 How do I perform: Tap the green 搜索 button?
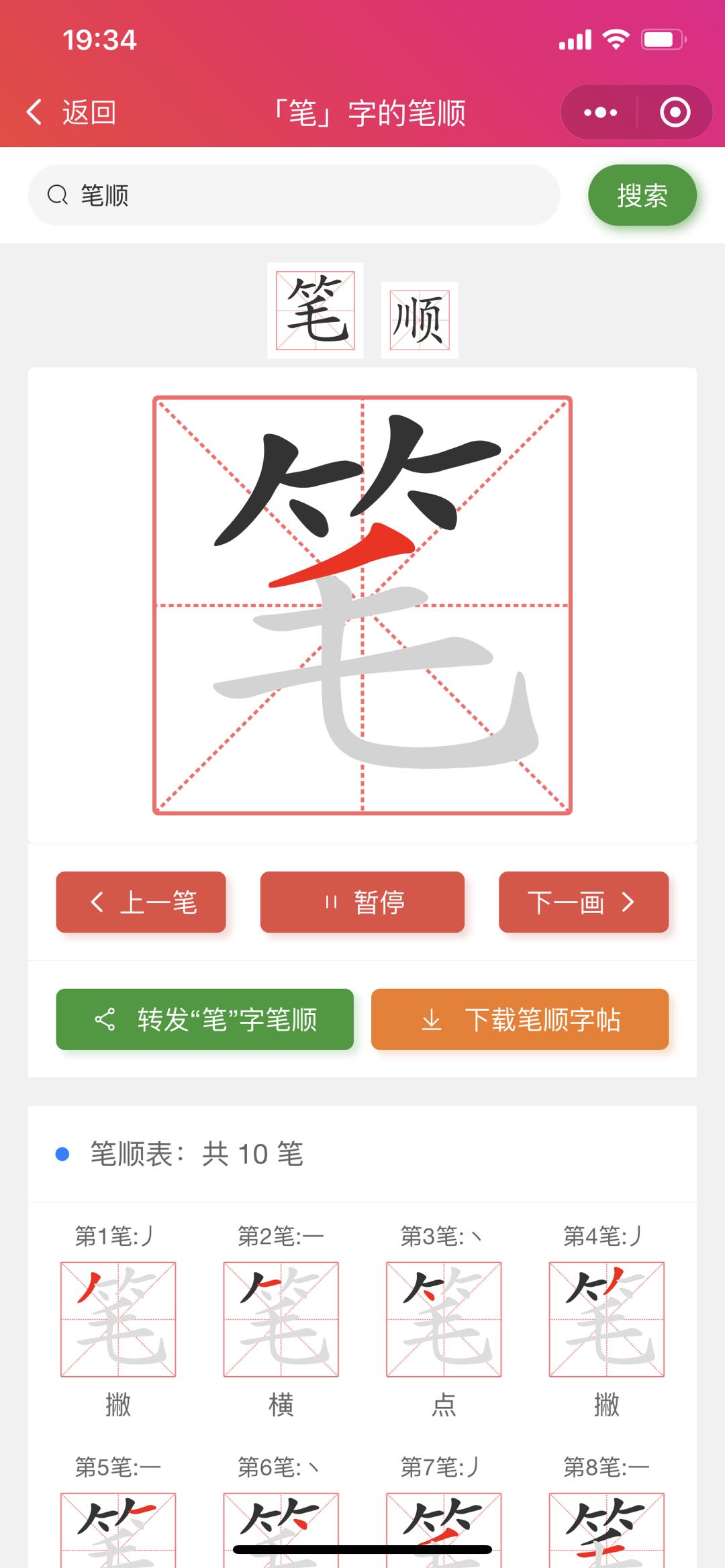point(642,195)
